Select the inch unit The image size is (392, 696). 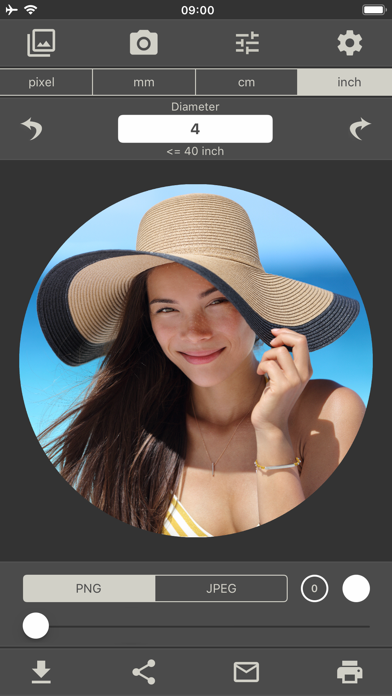(344, 82)
